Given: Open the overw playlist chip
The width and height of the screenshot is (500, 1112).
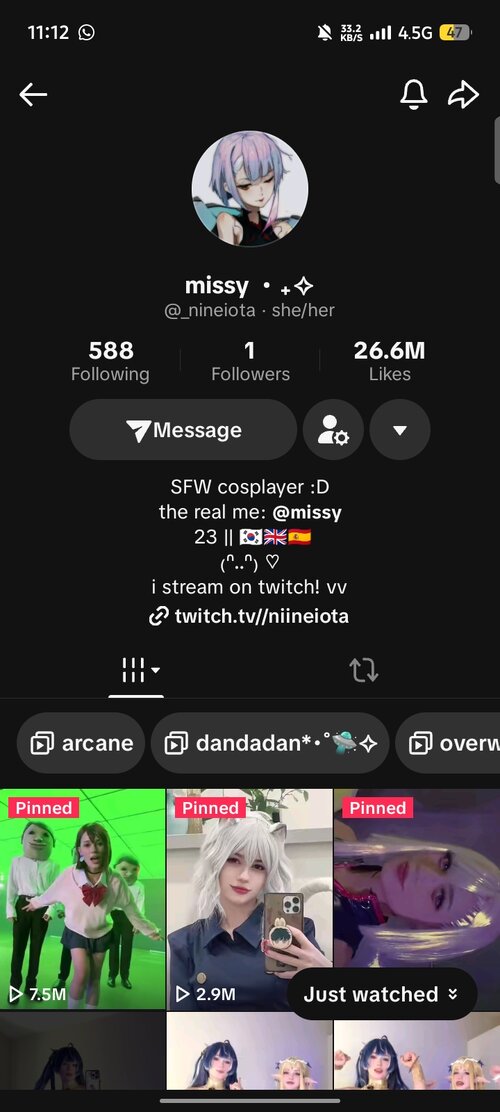Looking at the screenshot, I should click(448, 743).
